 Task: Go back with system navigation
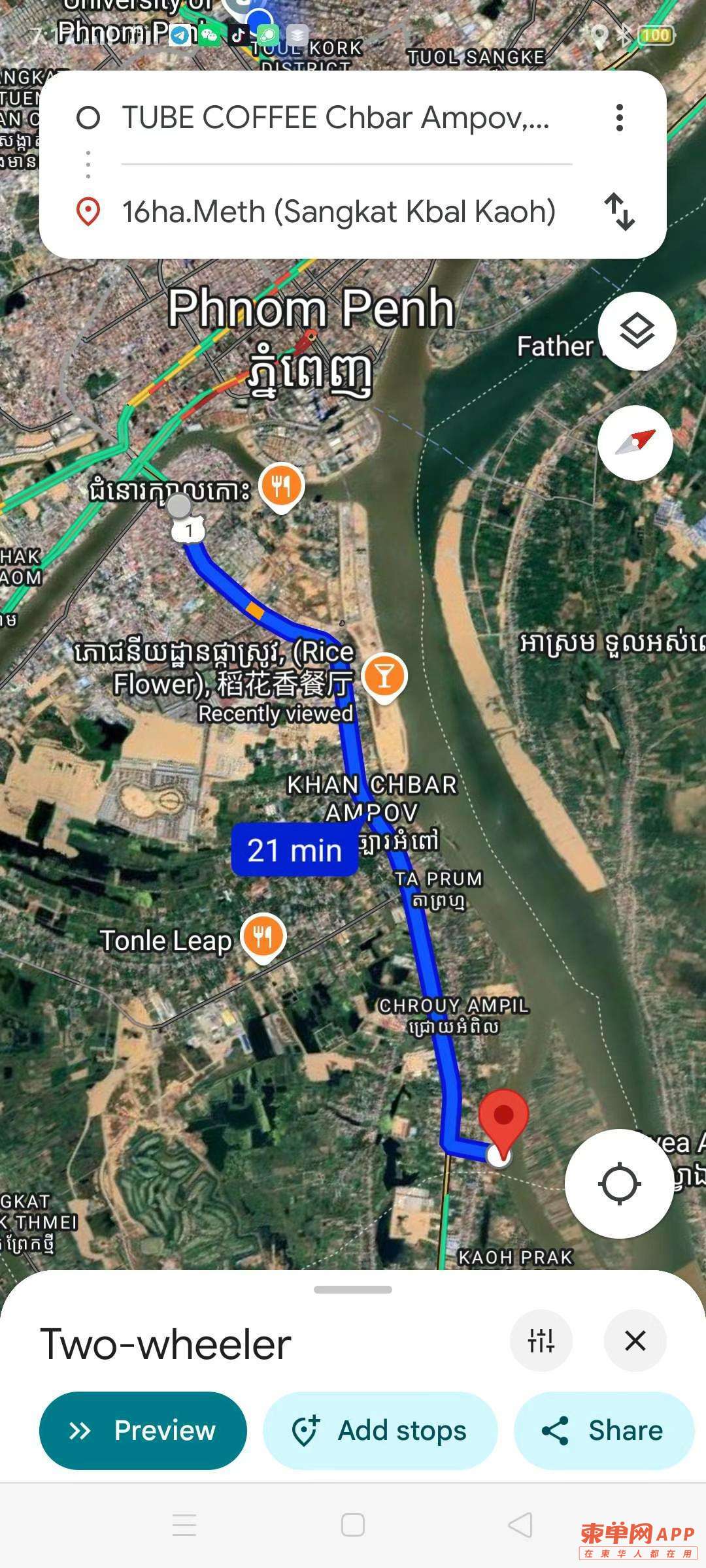(x=520, y=1525)
